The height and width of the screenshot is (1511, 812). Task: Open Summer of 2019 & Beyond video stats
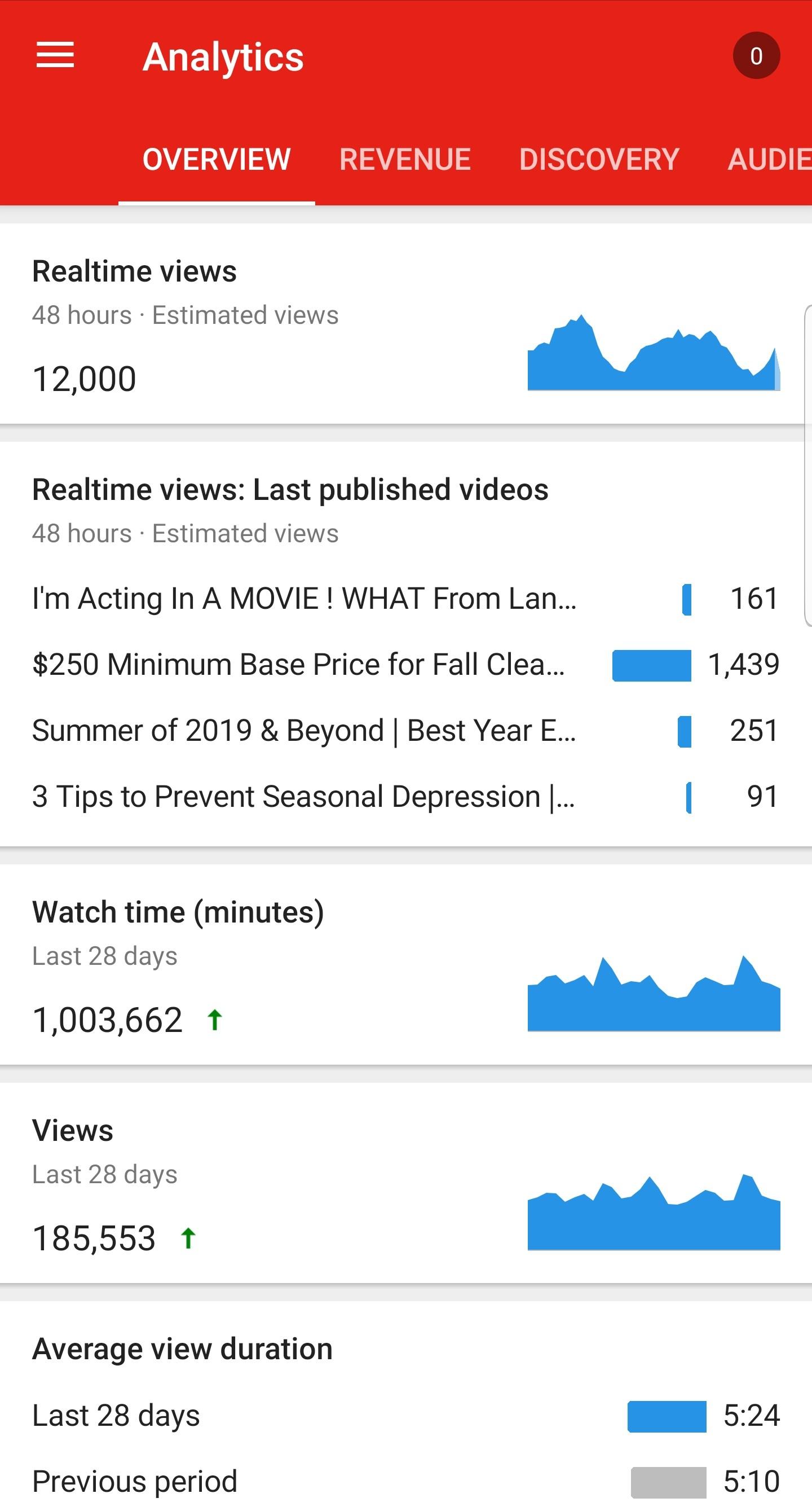404,731
